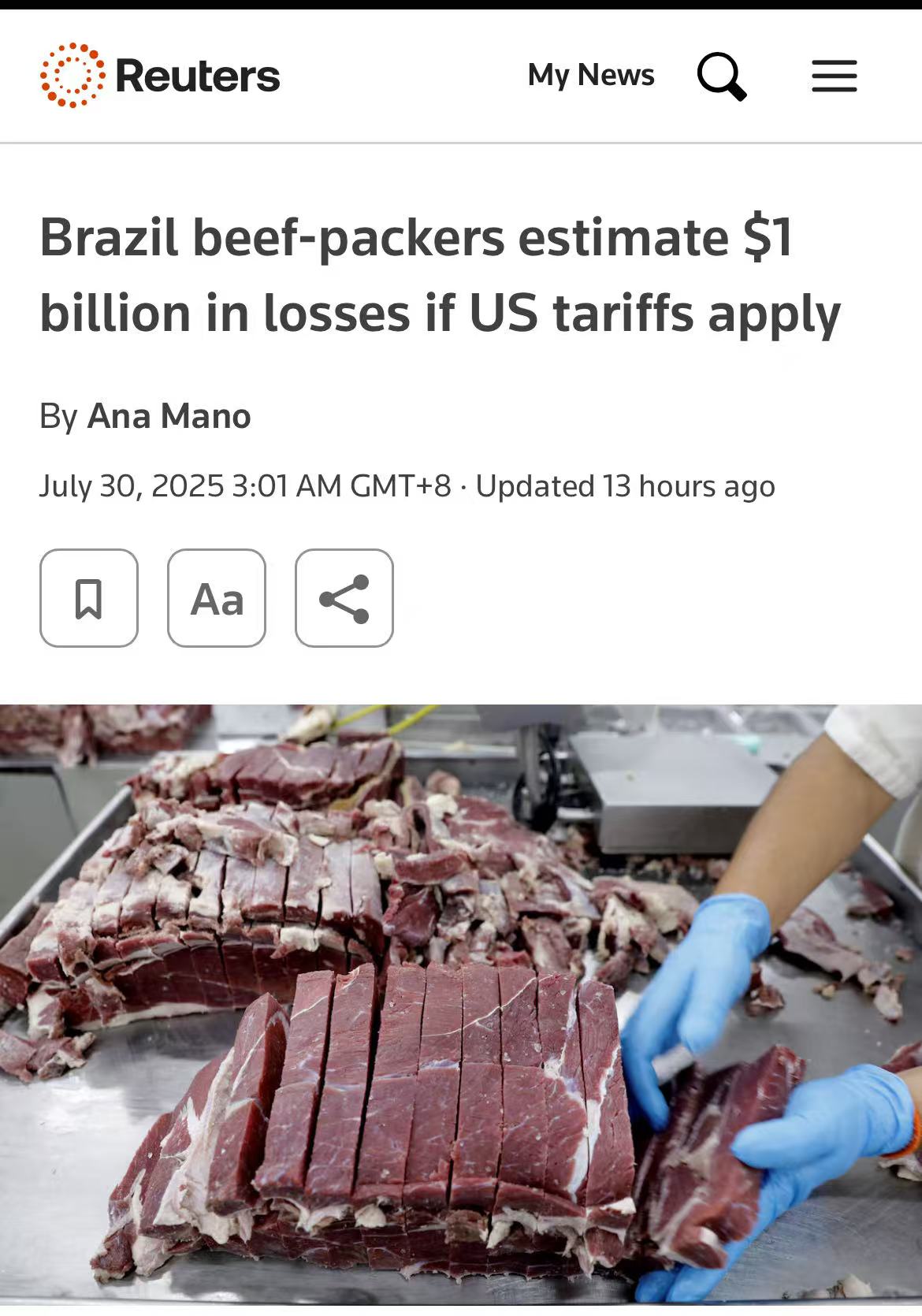922x1316 pixels.
Task: Open the search magnifier
Action: click(x=721, y=76)
